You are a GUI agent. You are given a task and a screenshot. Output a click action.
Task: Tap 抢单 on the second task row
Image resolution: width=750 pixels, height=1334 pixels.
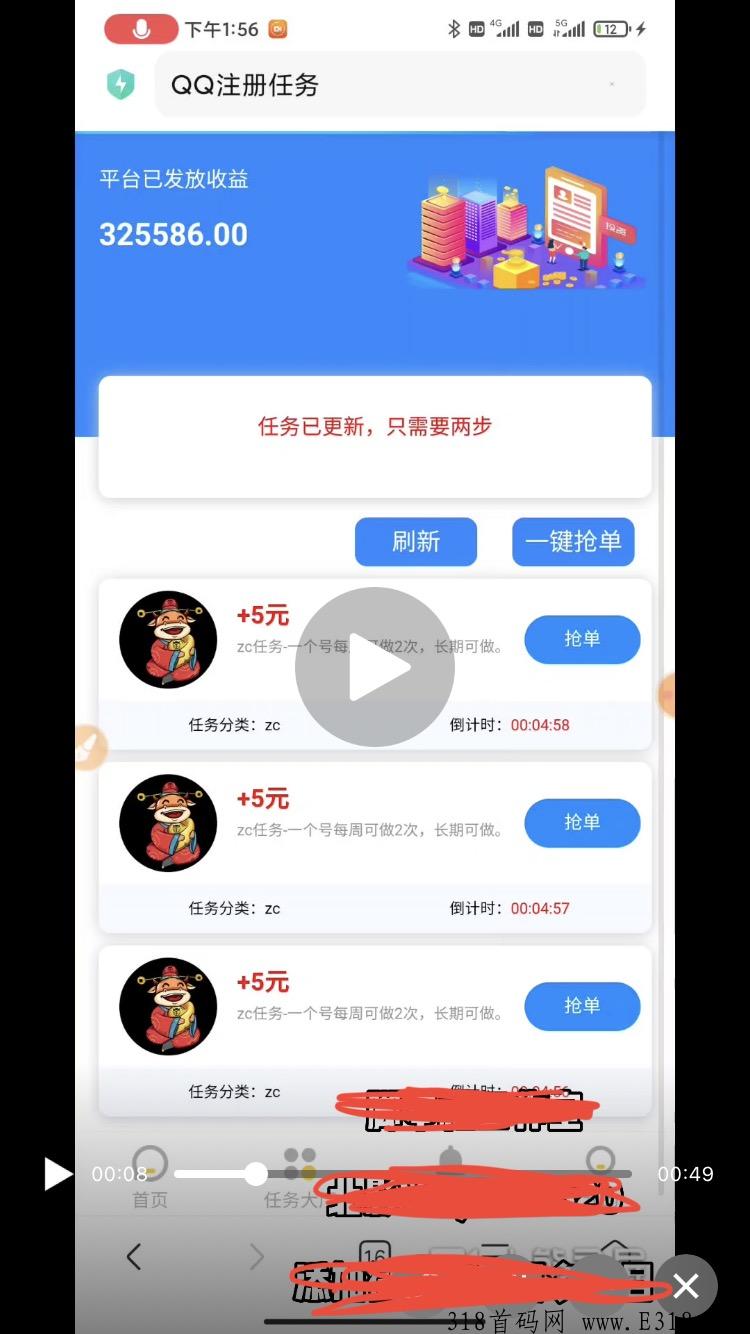click(582, 823)
